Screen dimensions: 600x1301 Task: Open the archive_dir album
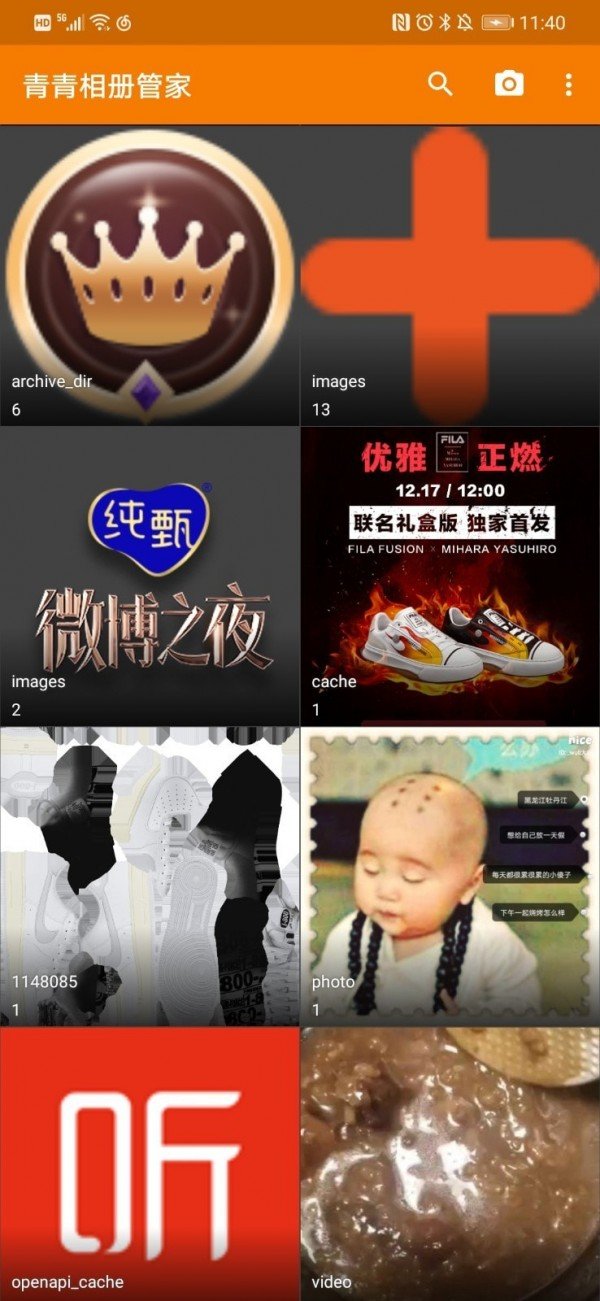pyautogui.click(x=149, y=275)
